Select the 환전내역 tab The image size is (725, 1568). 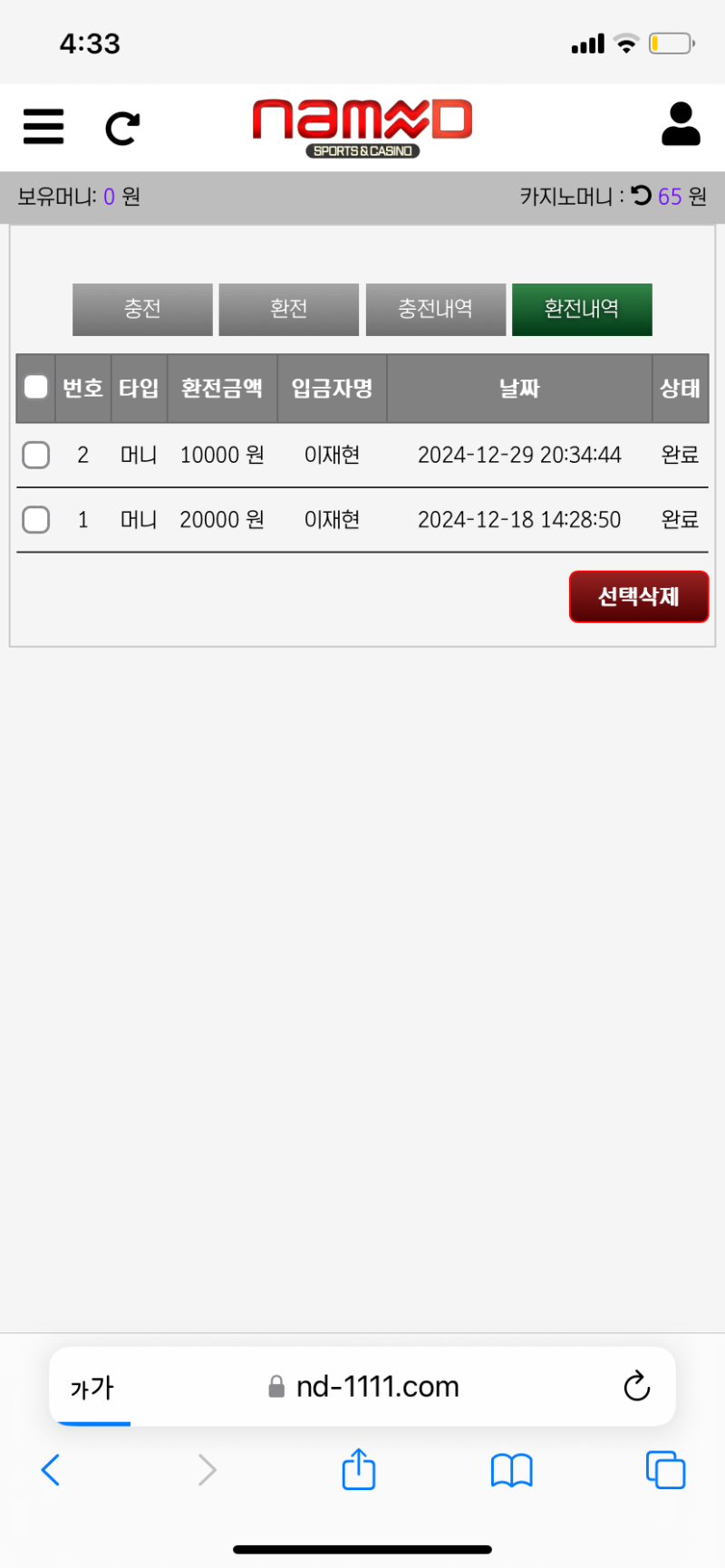(582, 310)
